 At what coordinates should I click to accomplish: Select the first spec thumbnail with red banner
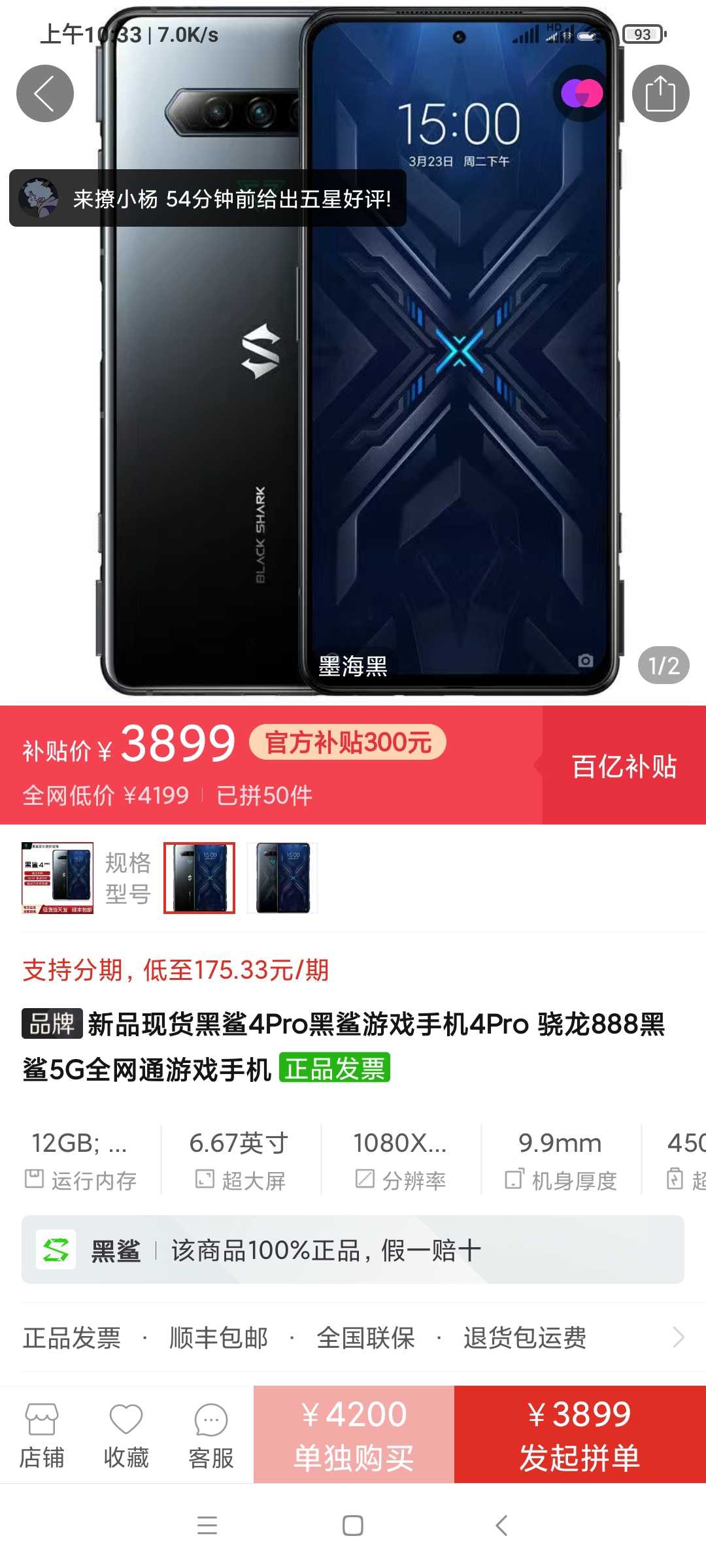click(58, 878)
